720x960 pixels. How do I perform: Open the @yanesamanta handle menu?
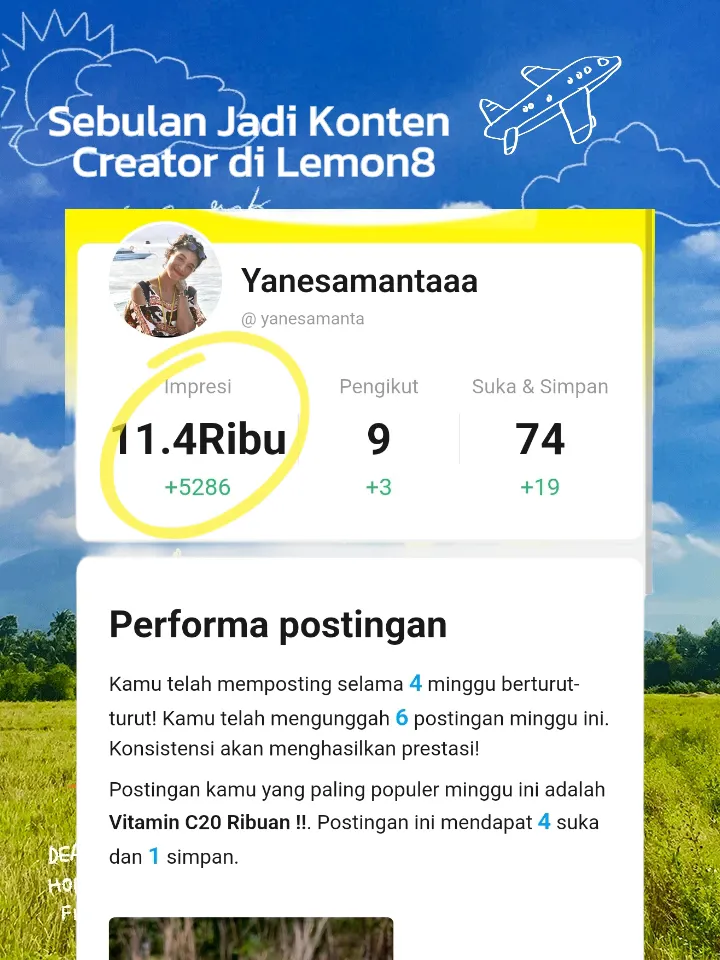pyautogui.click(x=304, y=318)
